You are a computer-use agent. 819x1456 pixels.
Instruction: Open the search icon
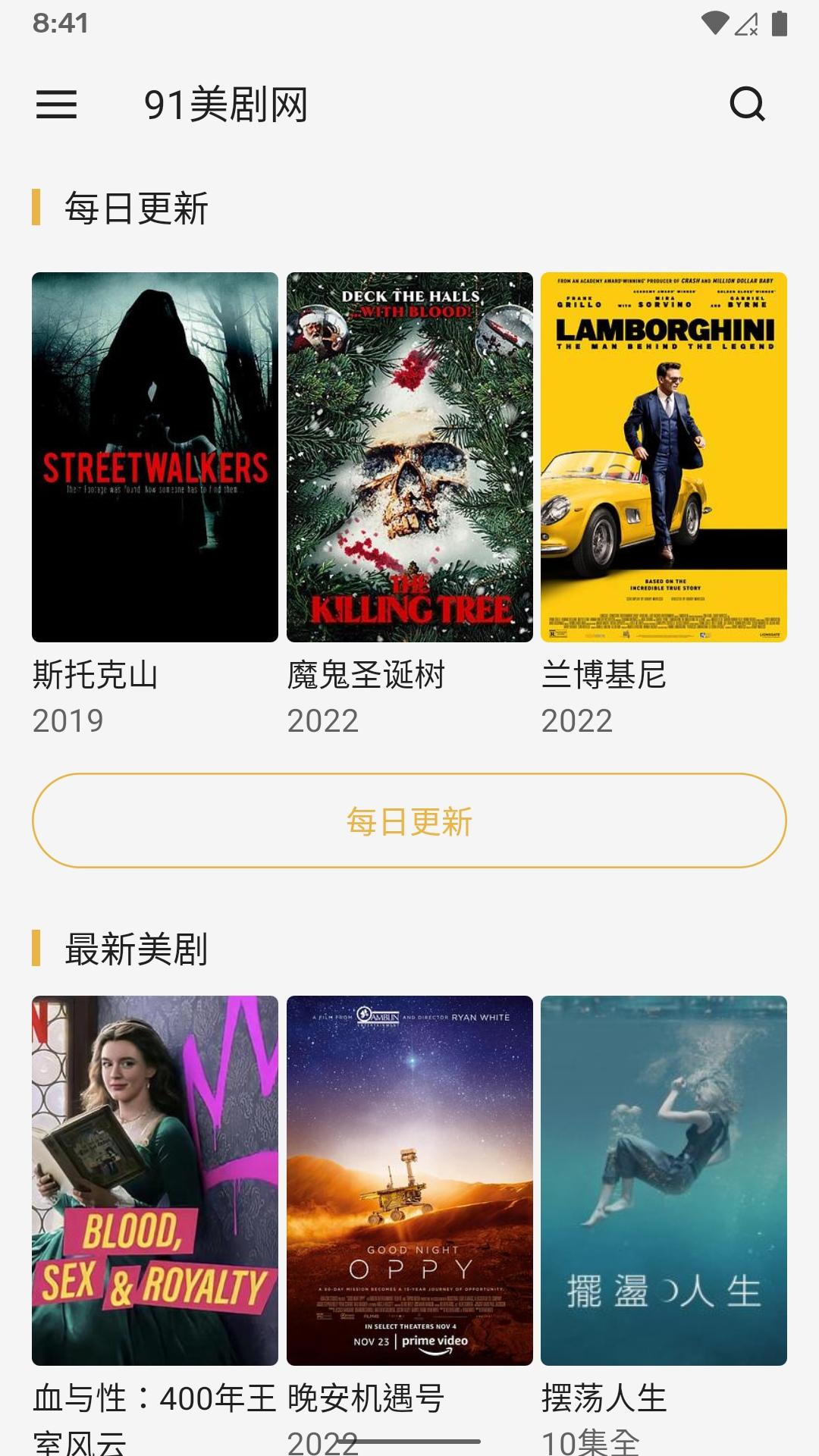[747, 105]
